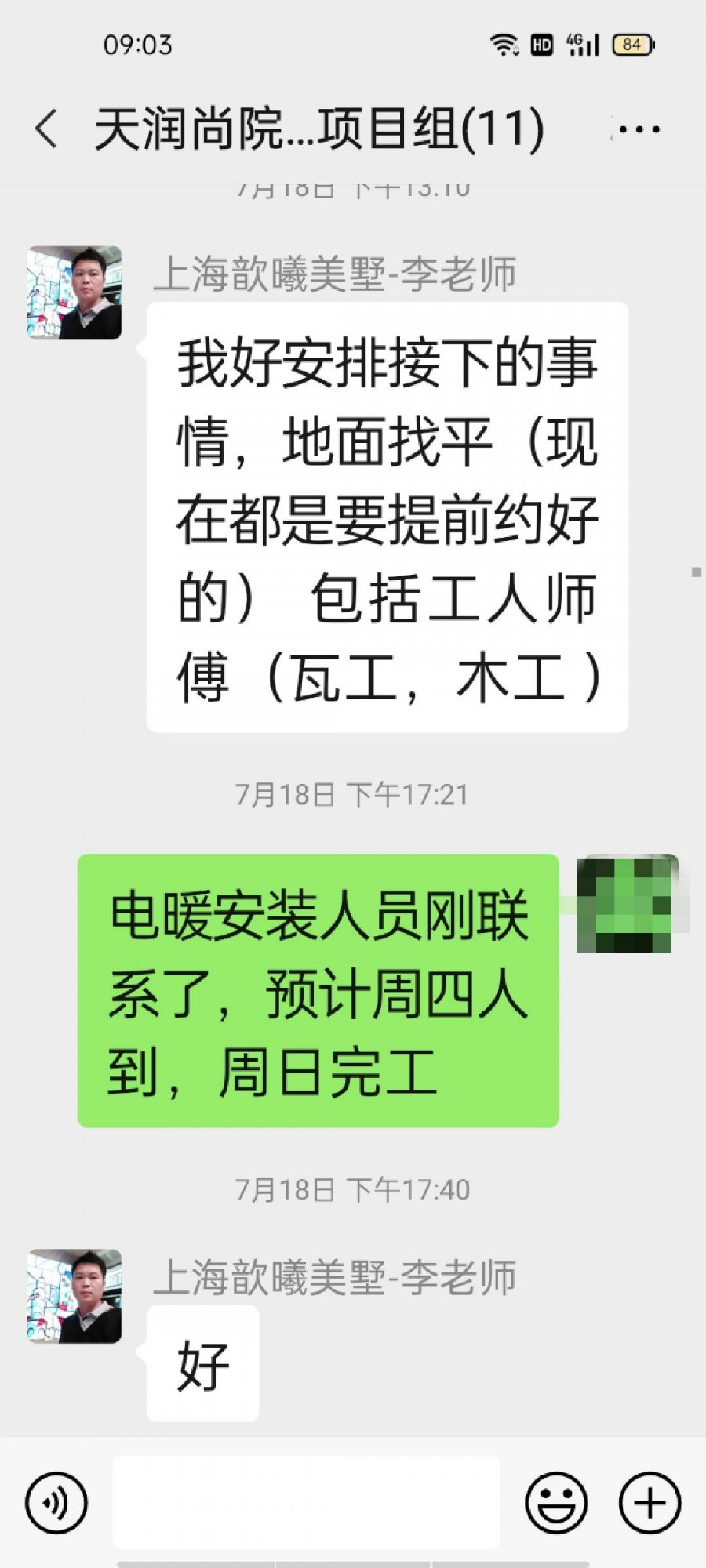706x1568 pixels.
Task: Open 李老师's avatar beside the long message
Action: point(75,292)
